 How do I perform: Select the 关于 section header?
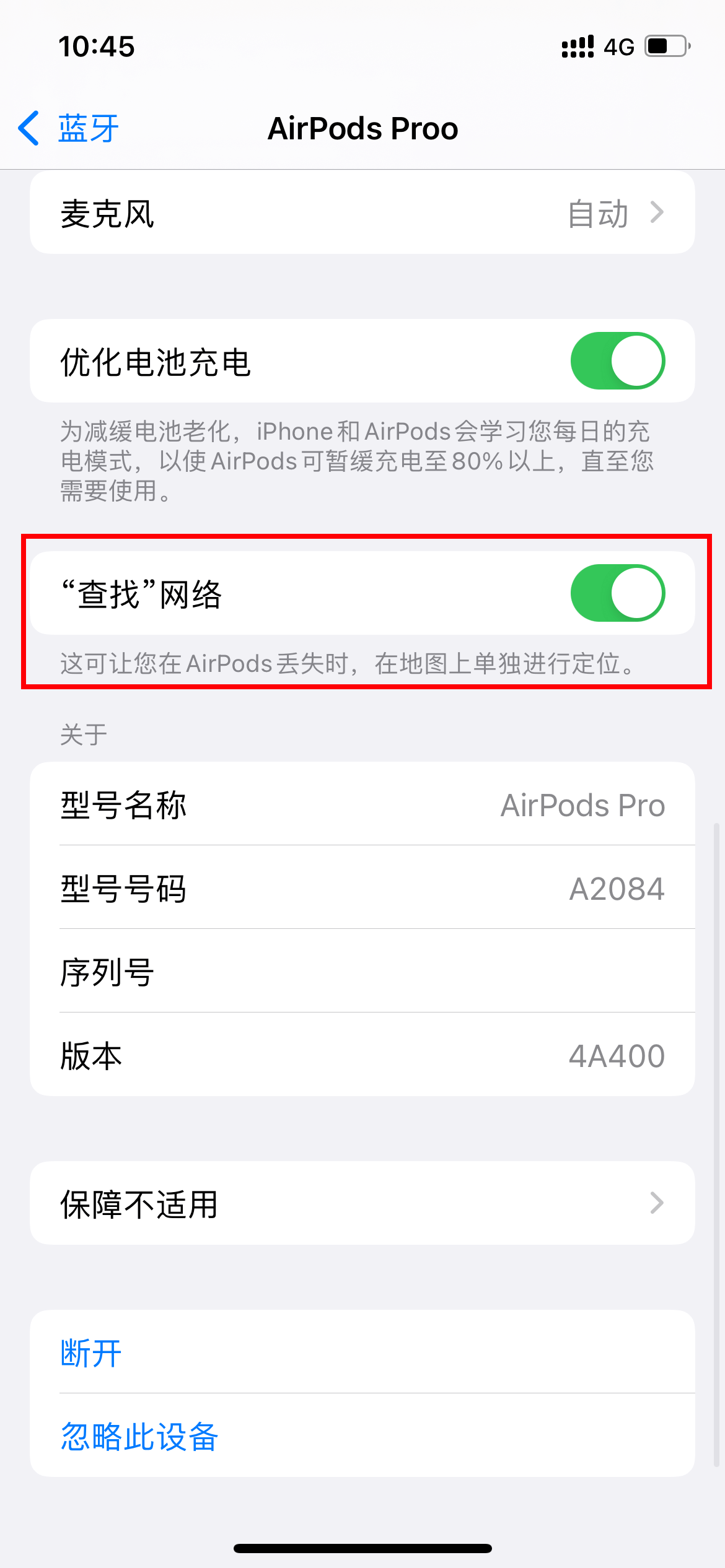(84, 734)
